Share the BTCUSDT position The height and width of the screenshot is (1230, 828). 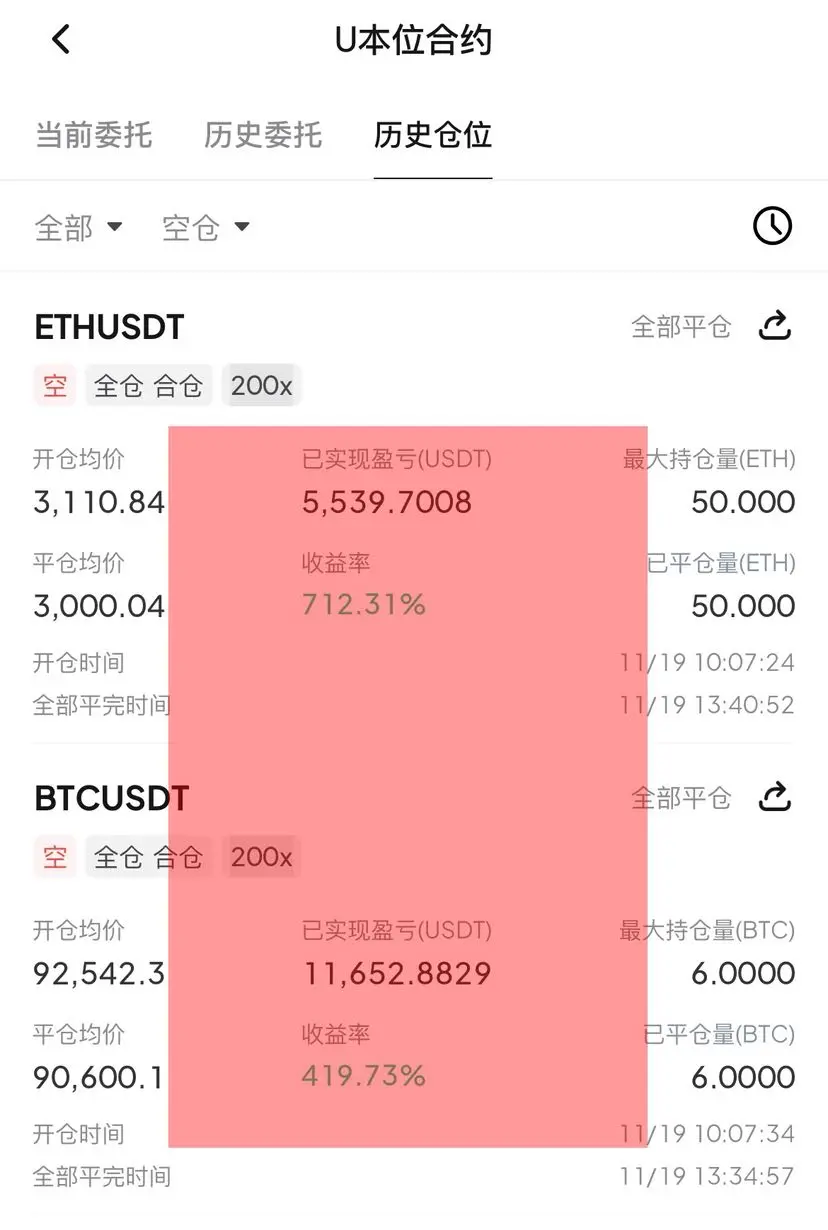click(x=776, y=798)
